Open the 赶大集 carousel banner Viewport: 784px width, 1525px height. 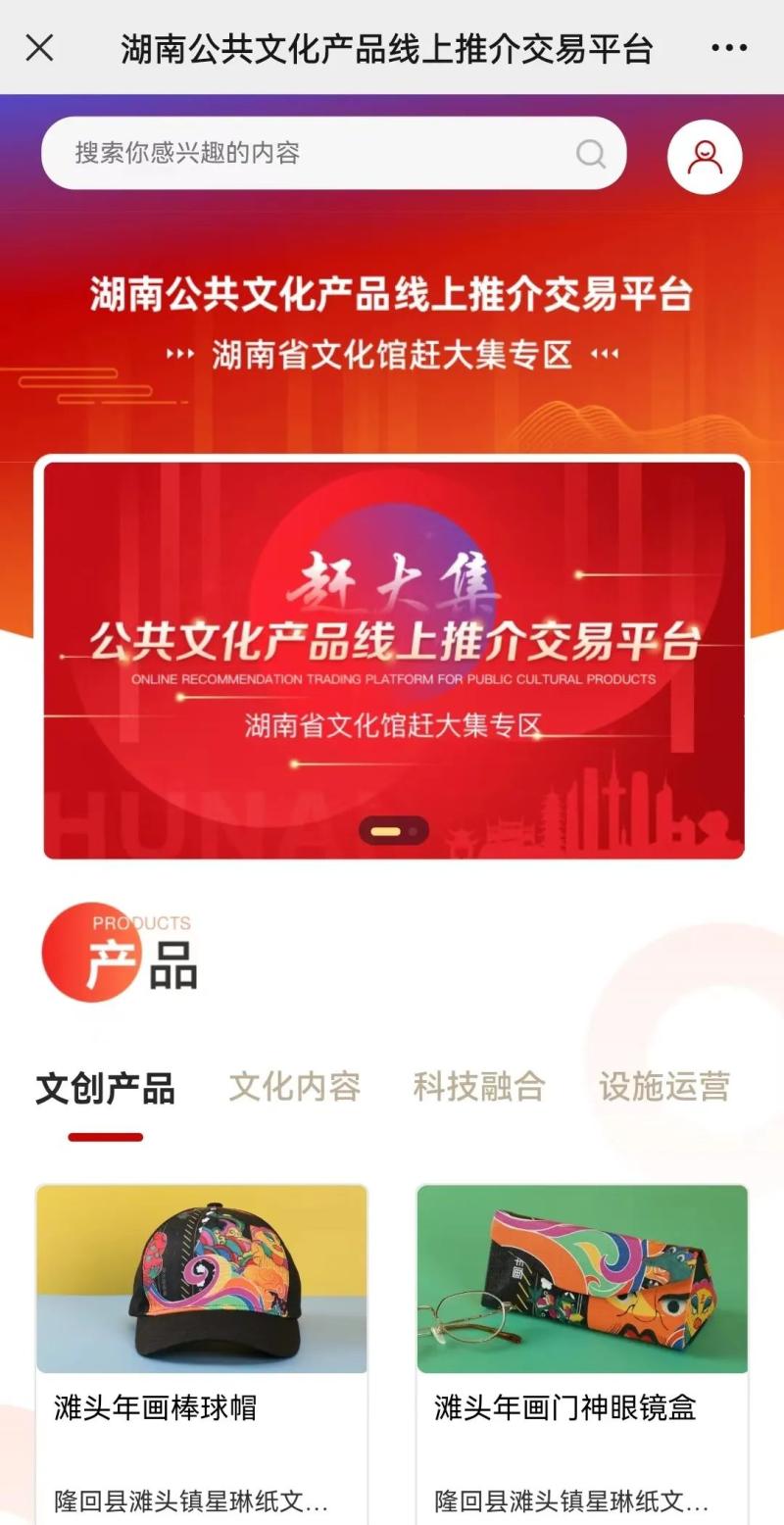(x=392, y=659)
